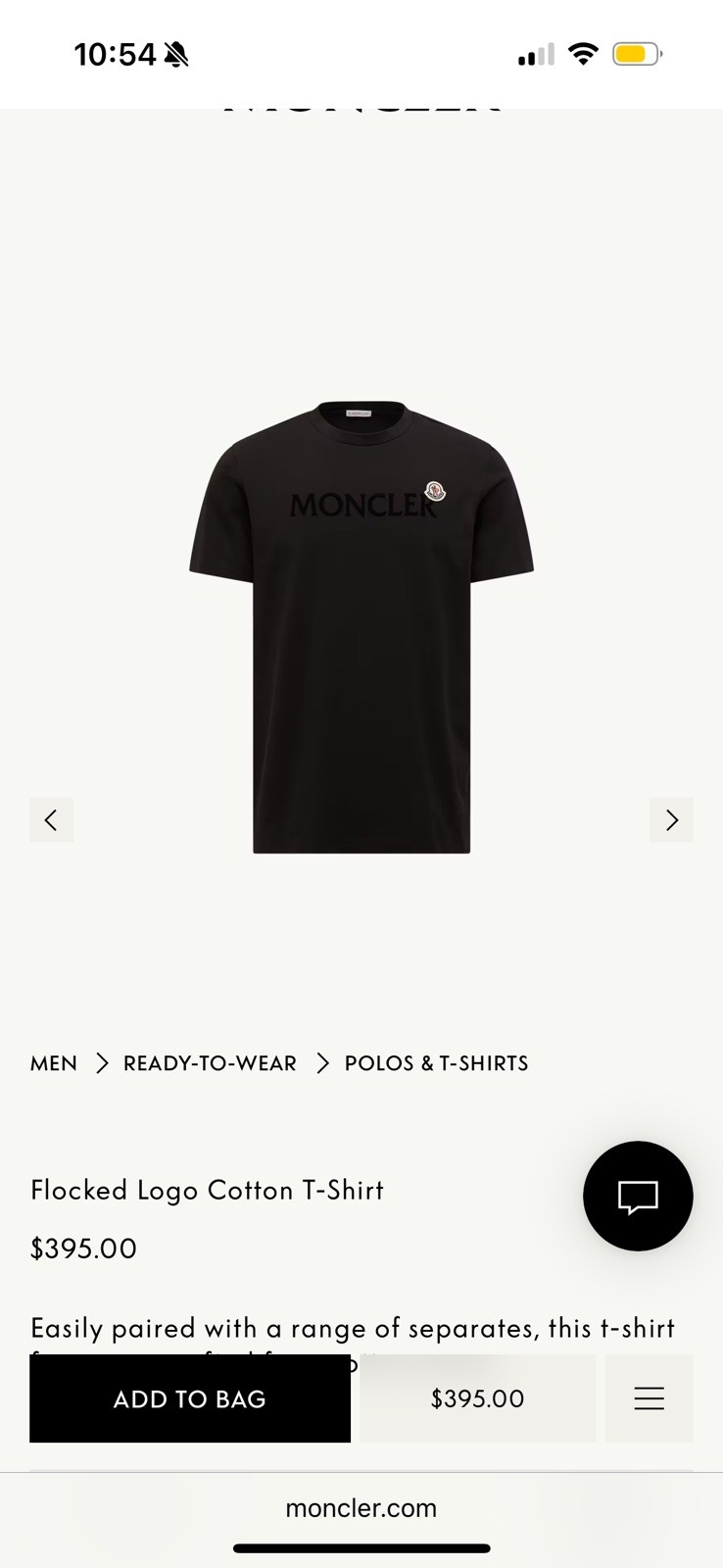Open the hamburger menu
723x1568 pixels.
649,1398
